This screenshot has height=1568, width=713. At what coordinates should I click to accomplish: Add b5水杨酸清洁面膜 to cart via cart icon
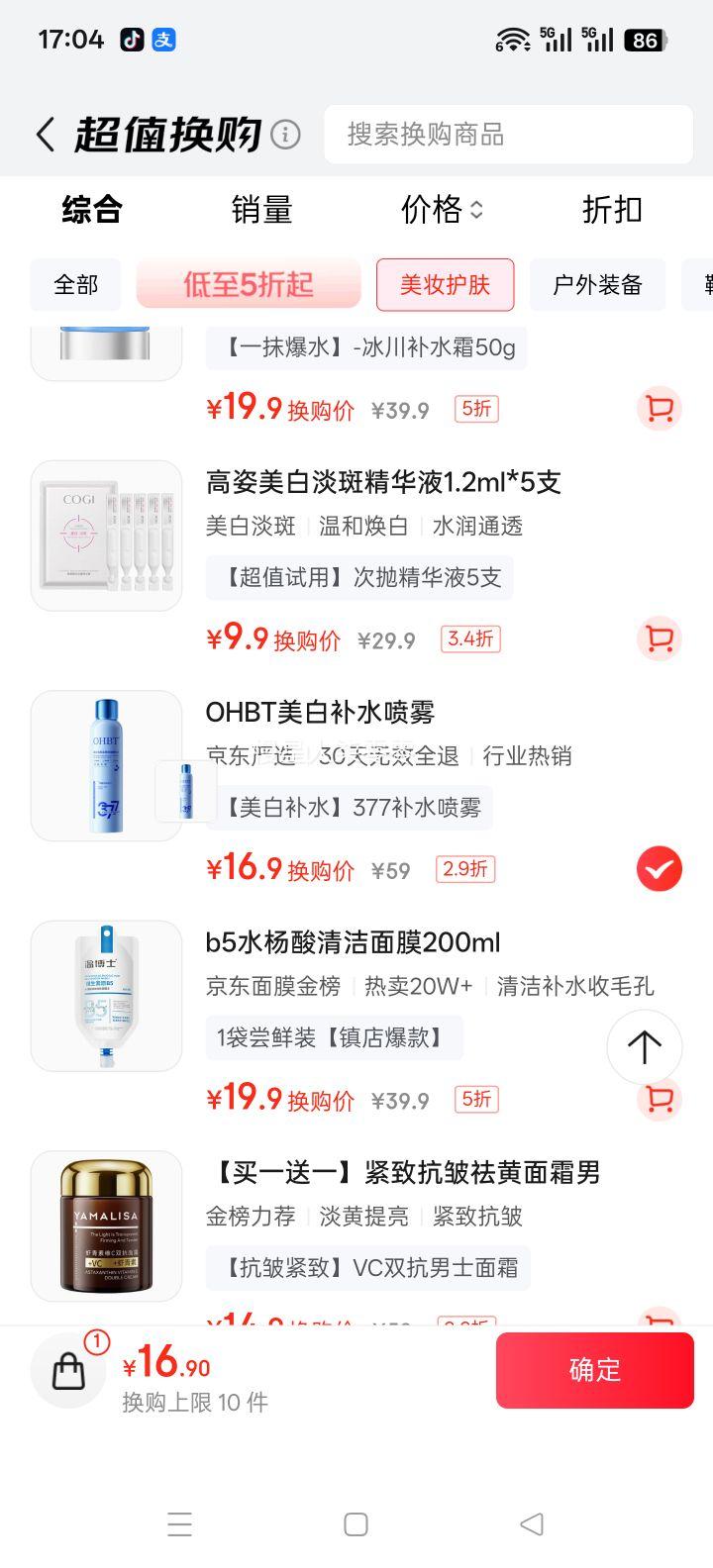[659, 1099]
